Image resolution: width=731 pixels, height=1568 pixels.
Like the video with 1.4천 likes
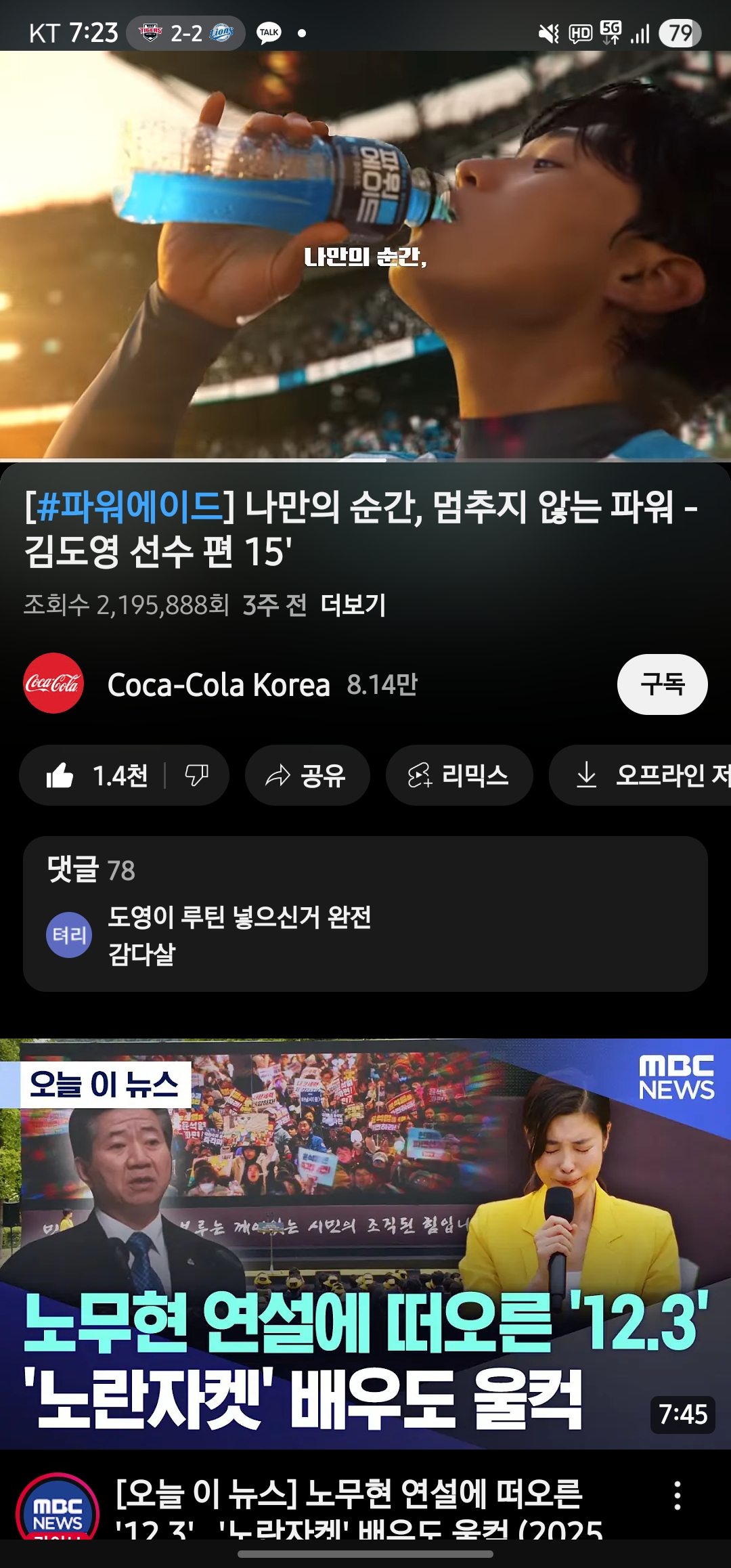point(97,775)
